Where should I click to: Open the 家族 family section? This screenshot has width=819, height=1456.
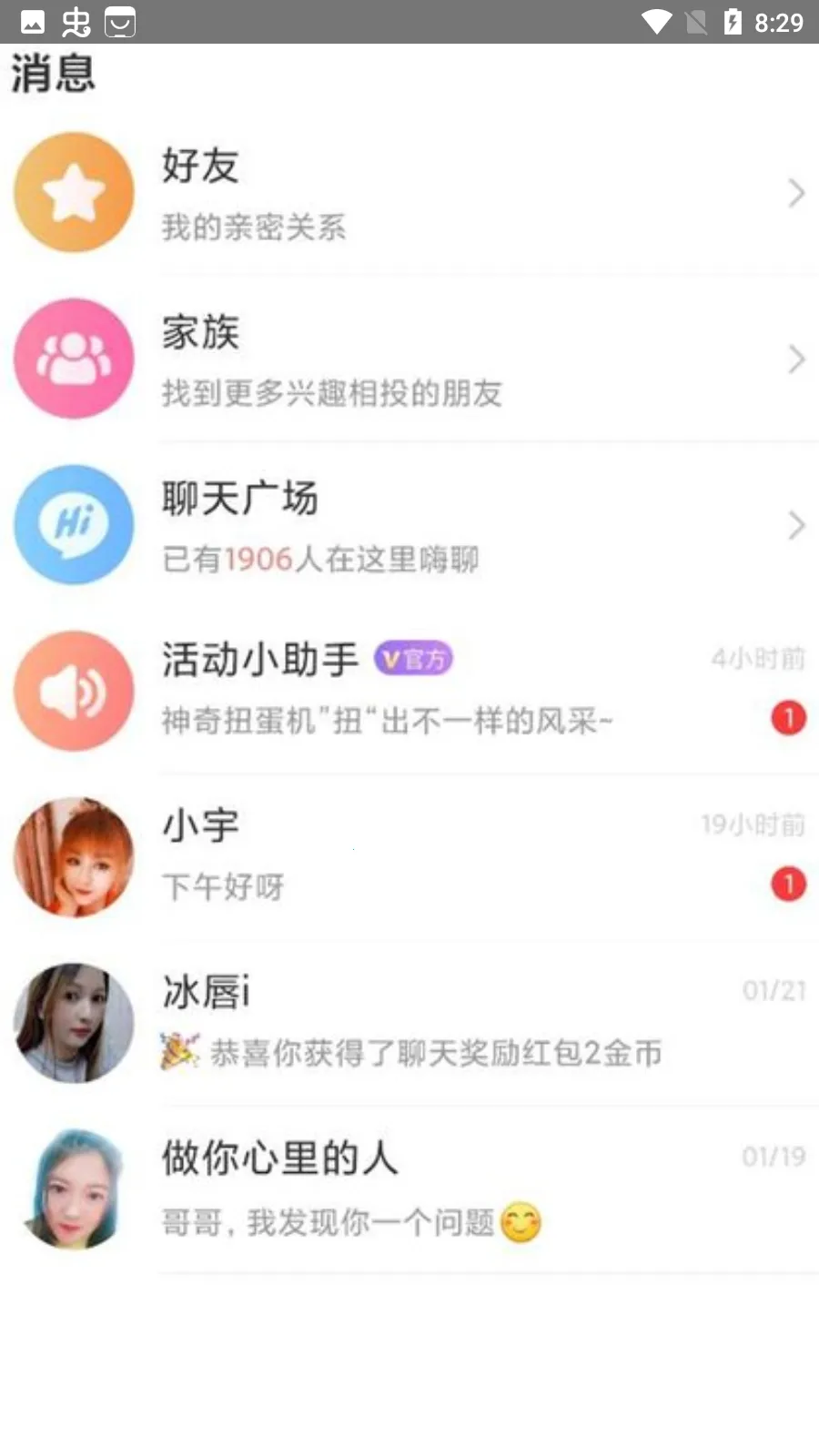pyautogui.click(x=409, y=359)
